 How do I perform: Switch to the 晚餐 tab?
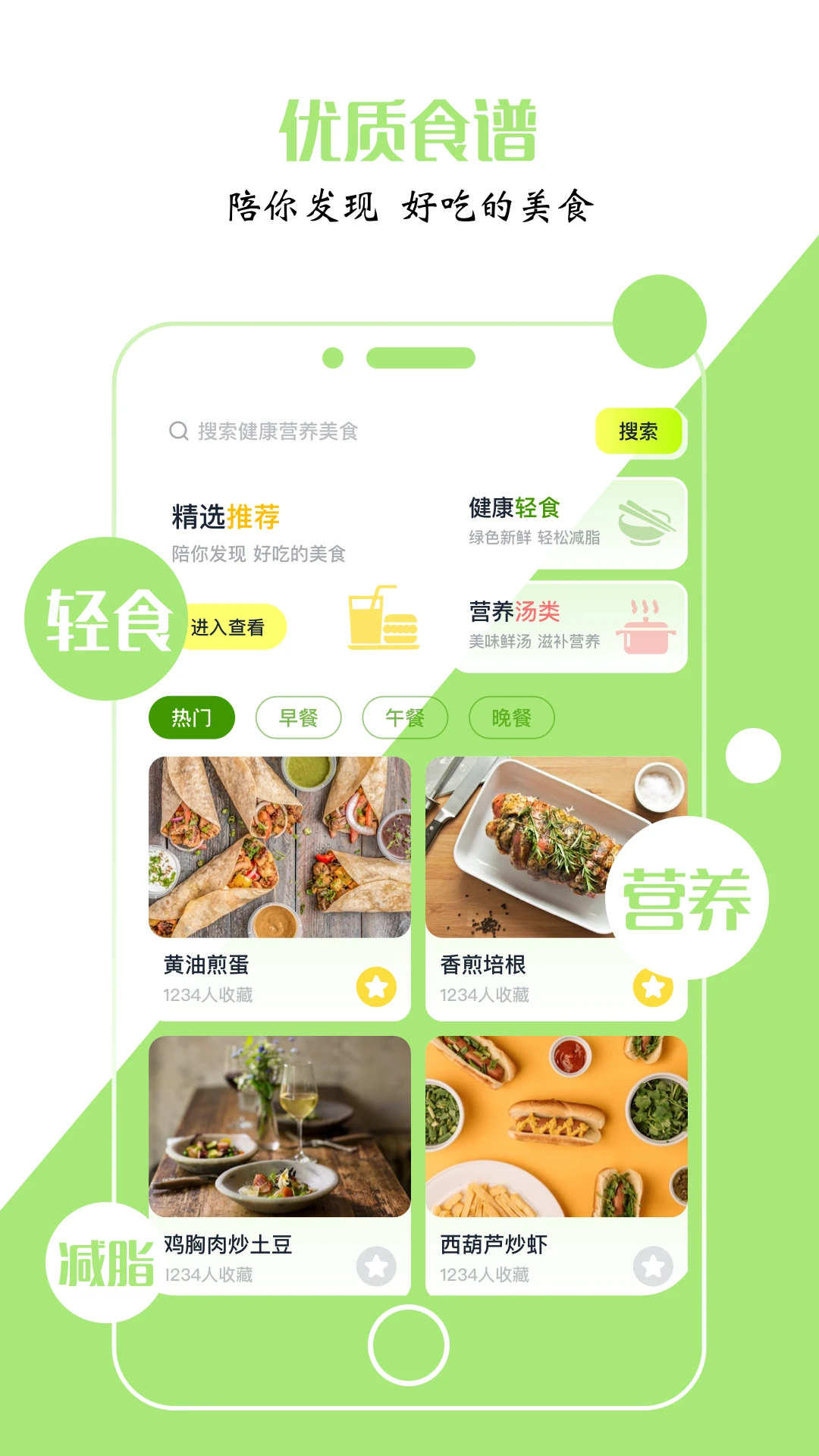point(513,716)
